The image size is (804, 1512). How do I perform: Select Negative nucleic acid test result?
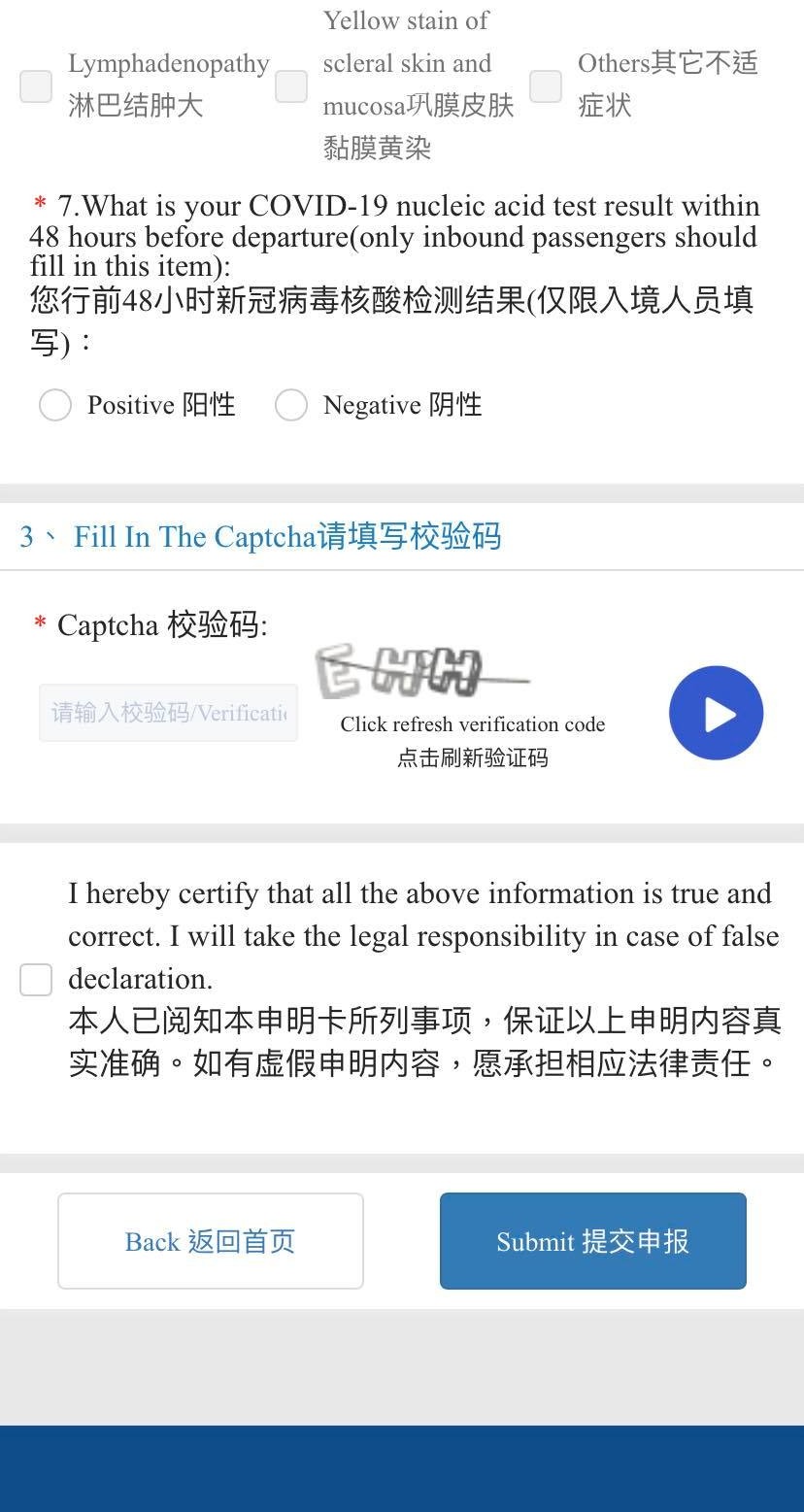pyautogui.click(x=291, y=405)
